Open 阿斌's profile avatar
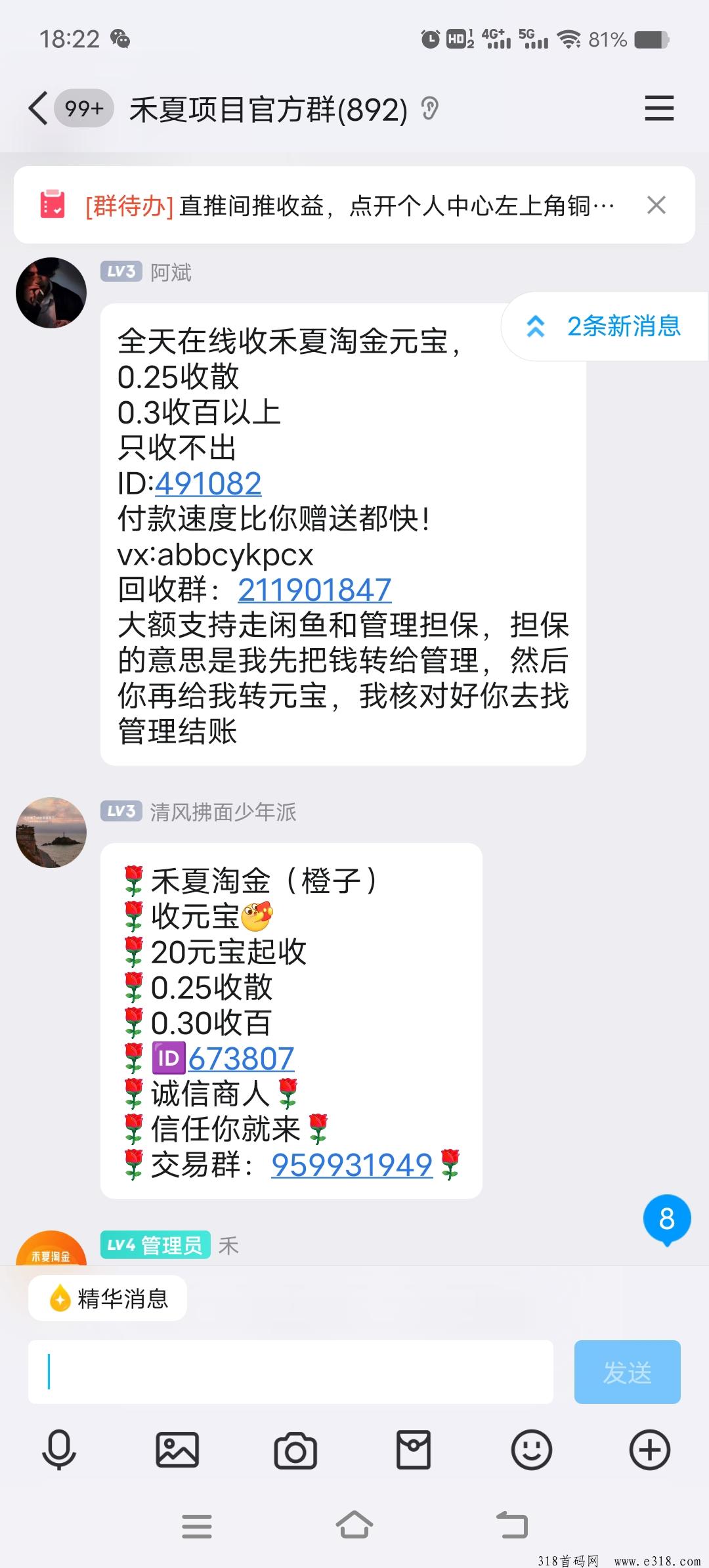The width and height of the screenshot is (709, 1568). pos(51,293)
